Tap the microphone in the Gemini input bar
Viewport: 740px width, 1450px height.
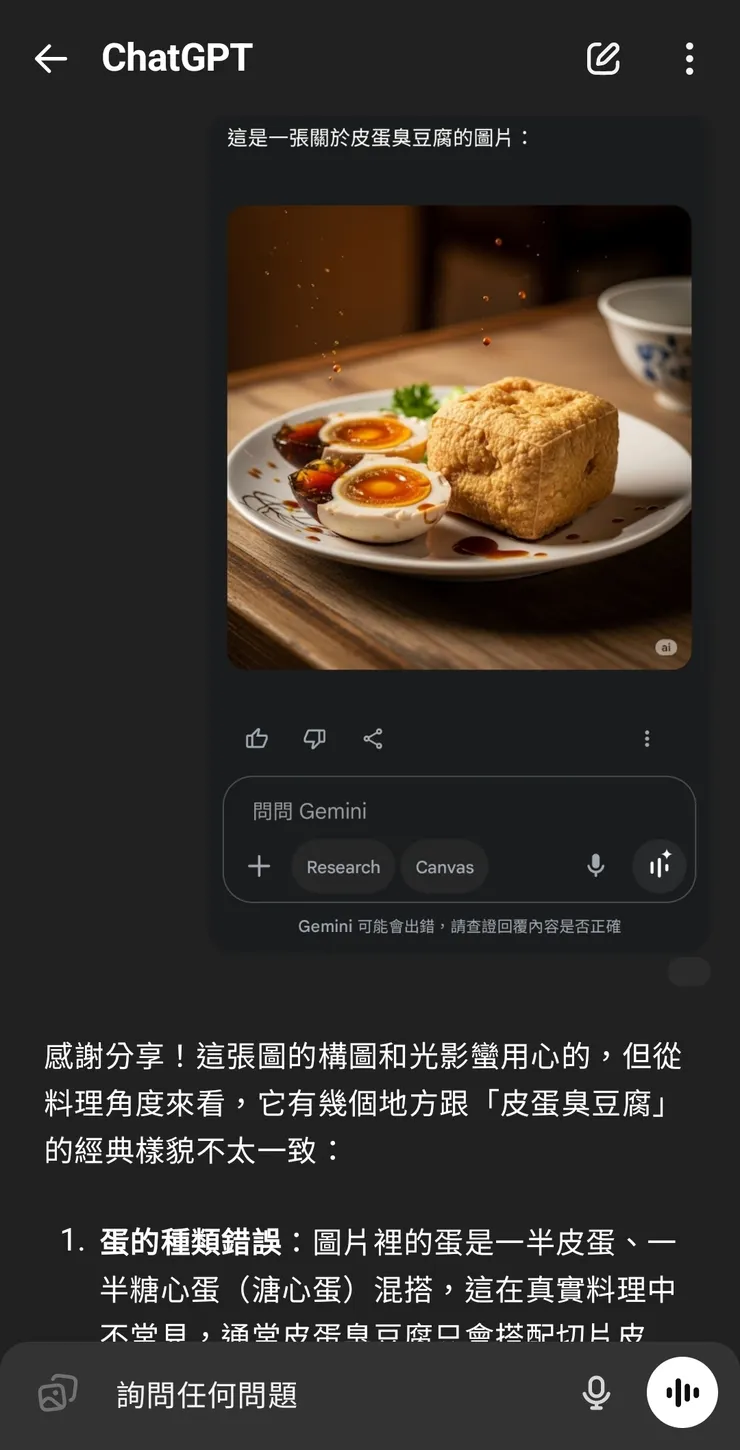(x=595, y=866)
